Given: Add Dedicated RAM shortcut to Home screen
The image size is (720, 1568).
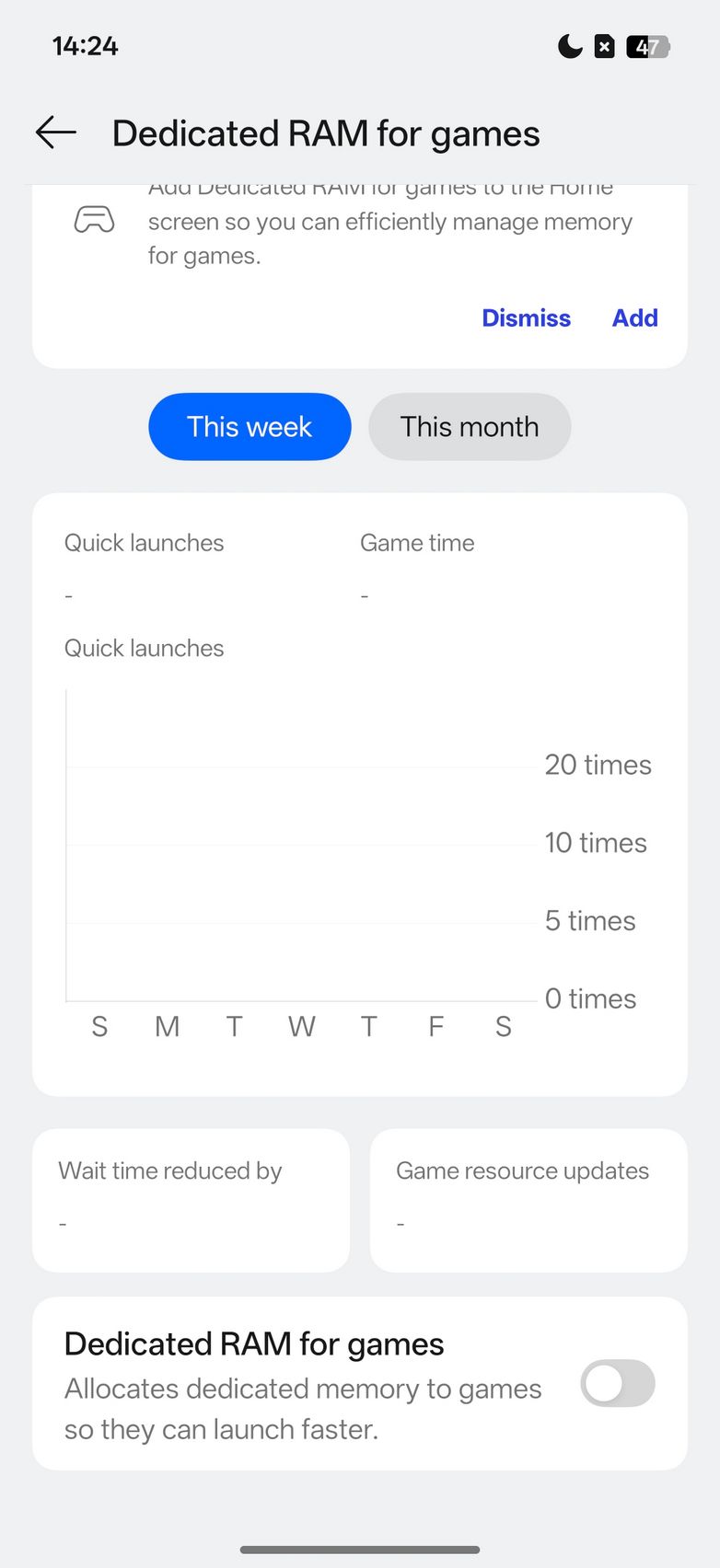Looking at the screenshot, I should (634, 318).
